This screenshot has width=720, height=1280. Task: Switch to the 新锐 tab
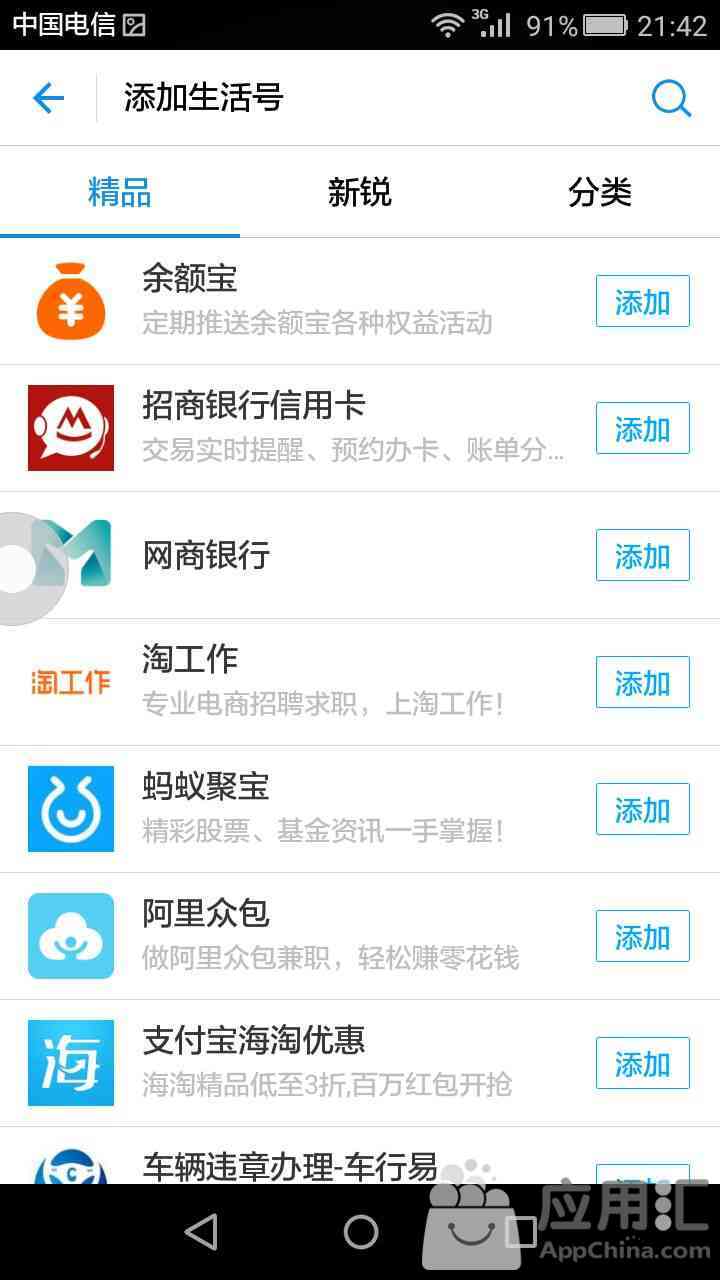point(360,192)
